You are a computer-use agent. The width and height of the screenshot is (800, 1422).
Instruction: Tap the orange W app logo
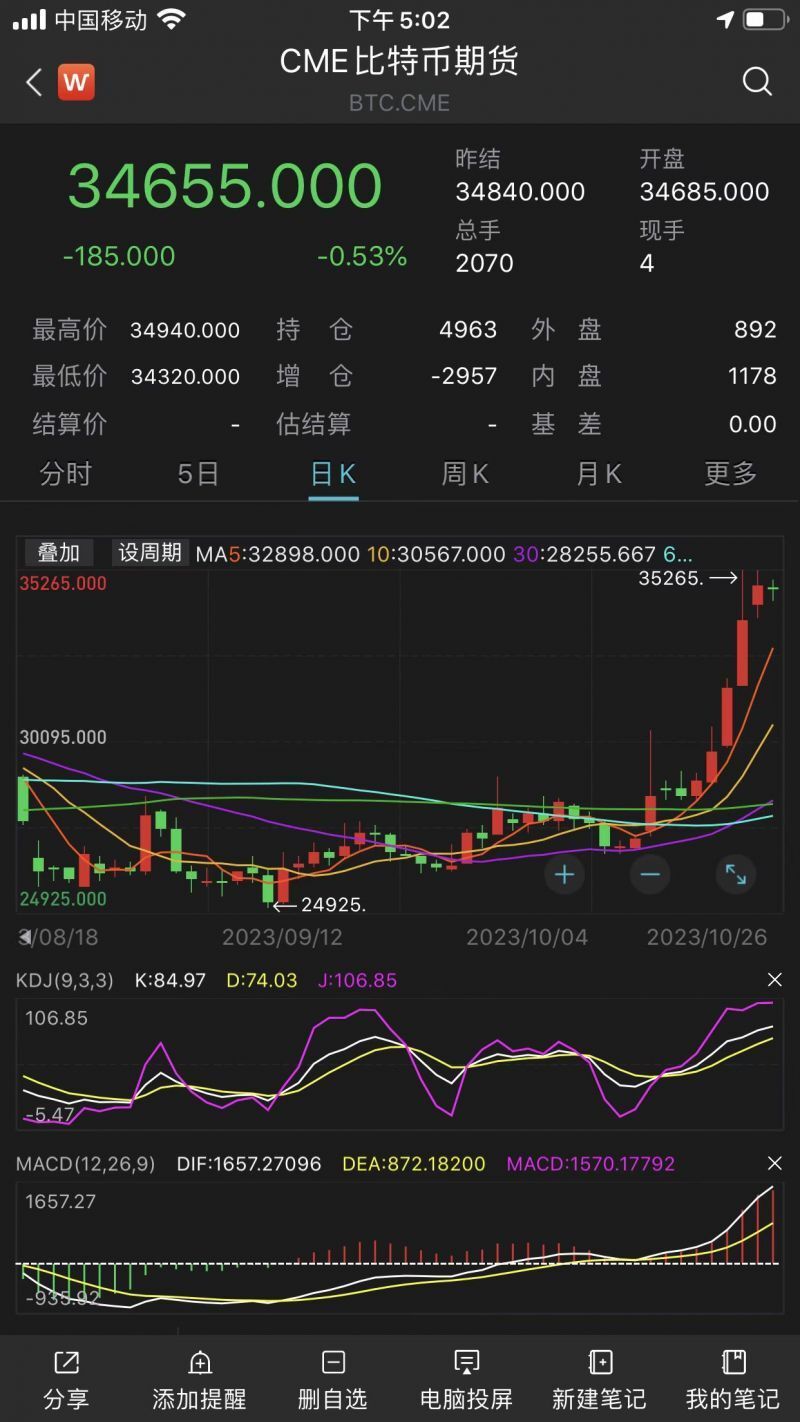[x=77, y=83]
